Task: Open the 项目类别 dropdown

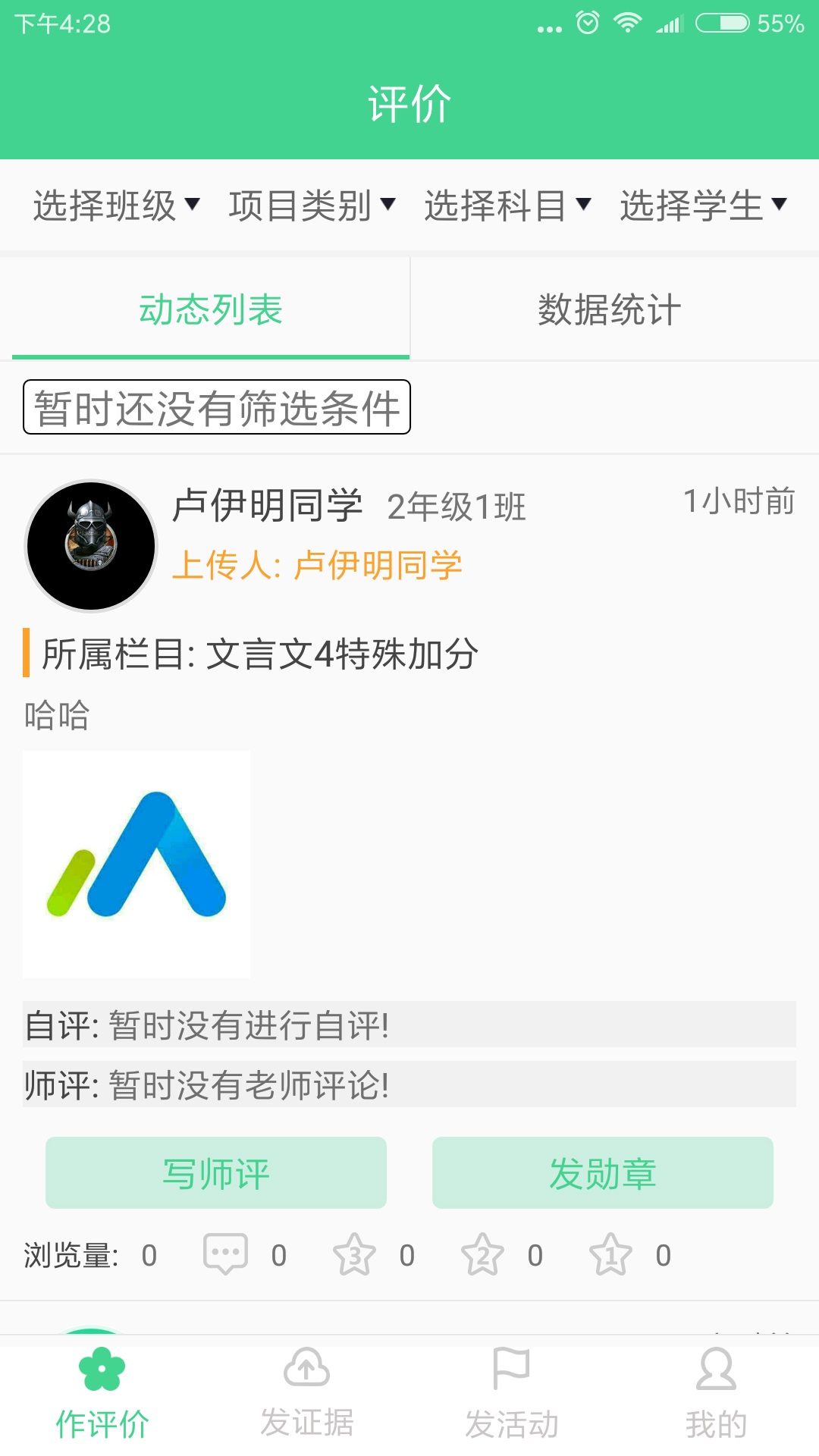Action: point(312,204)
